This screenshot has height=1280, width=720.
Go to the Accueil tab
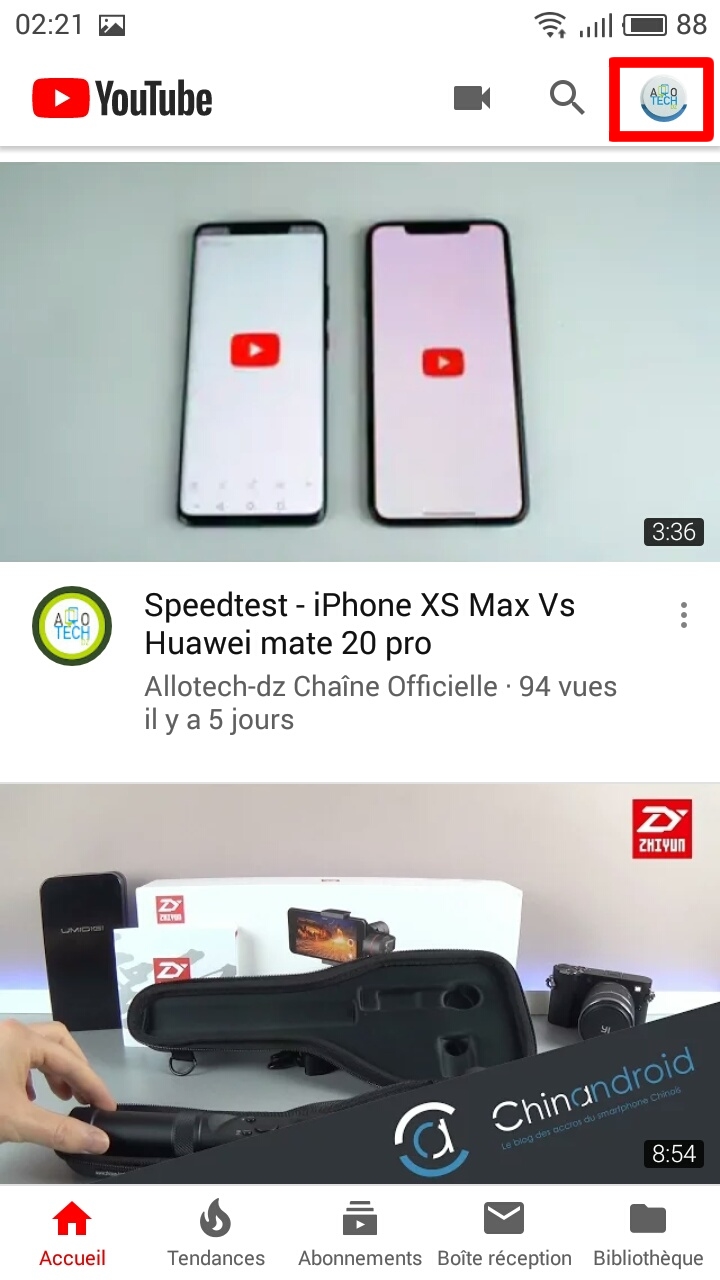(72, 1235)
